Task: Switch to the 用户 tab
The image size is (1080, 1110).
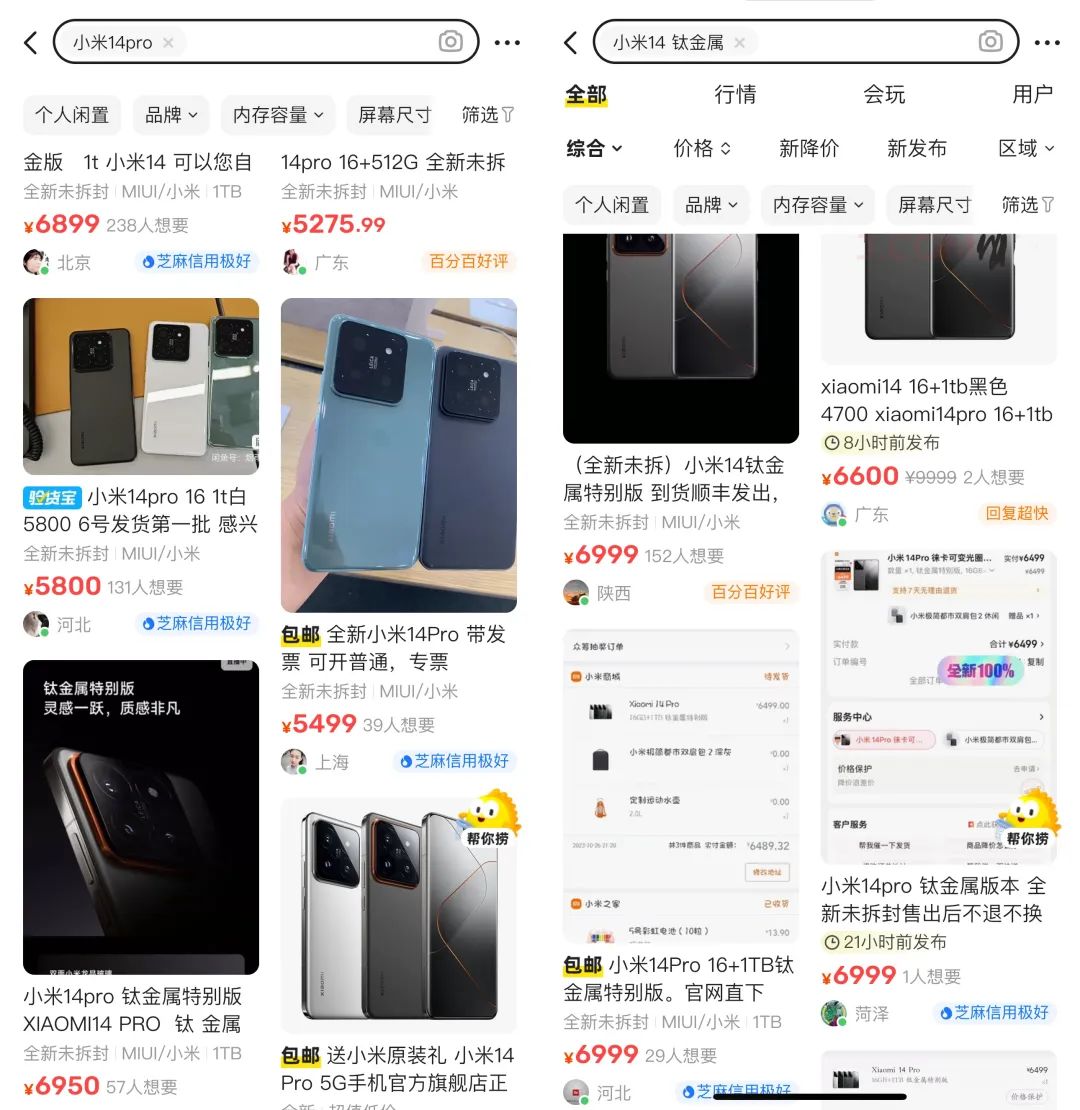Action: [1032, 95]
